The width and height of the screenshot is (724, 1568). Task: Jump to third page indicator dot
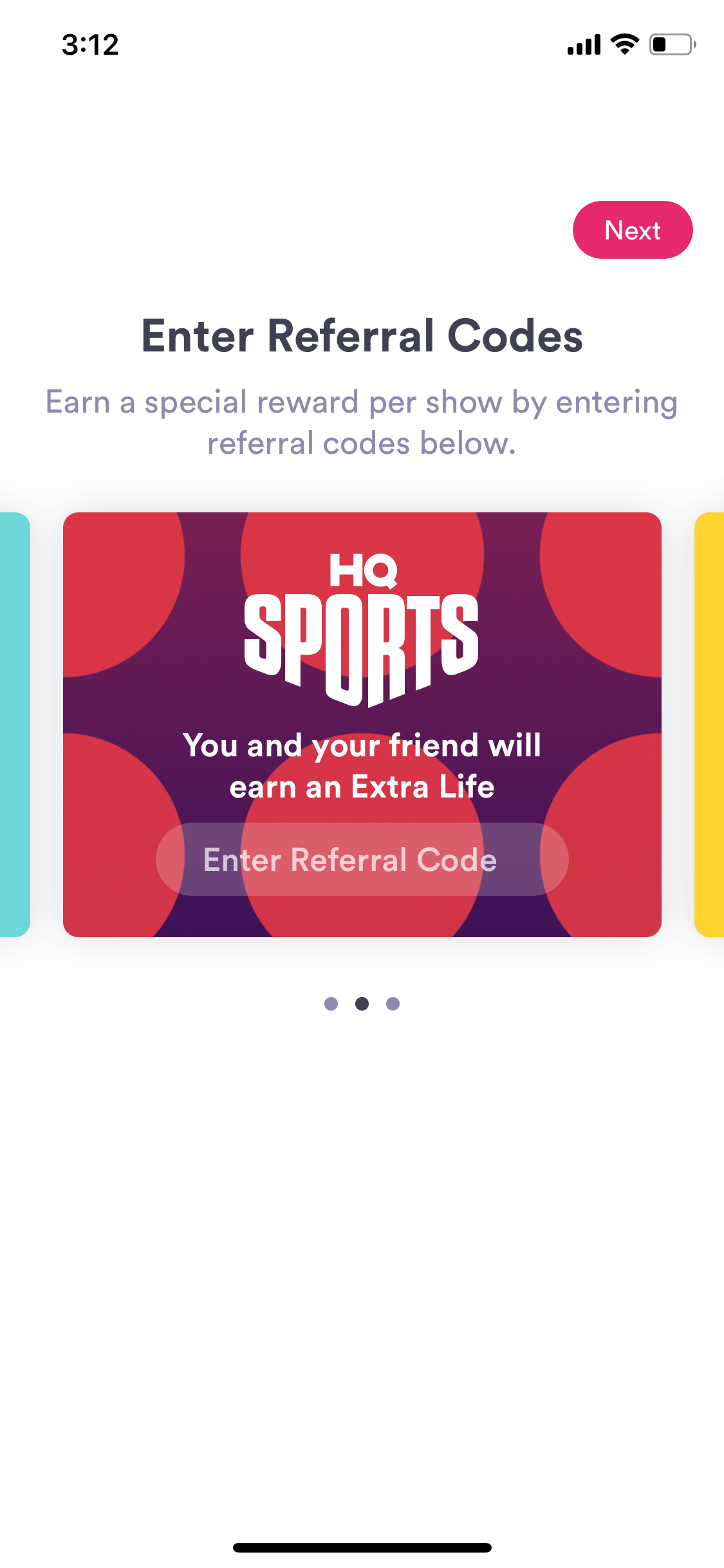(393, 1003)
